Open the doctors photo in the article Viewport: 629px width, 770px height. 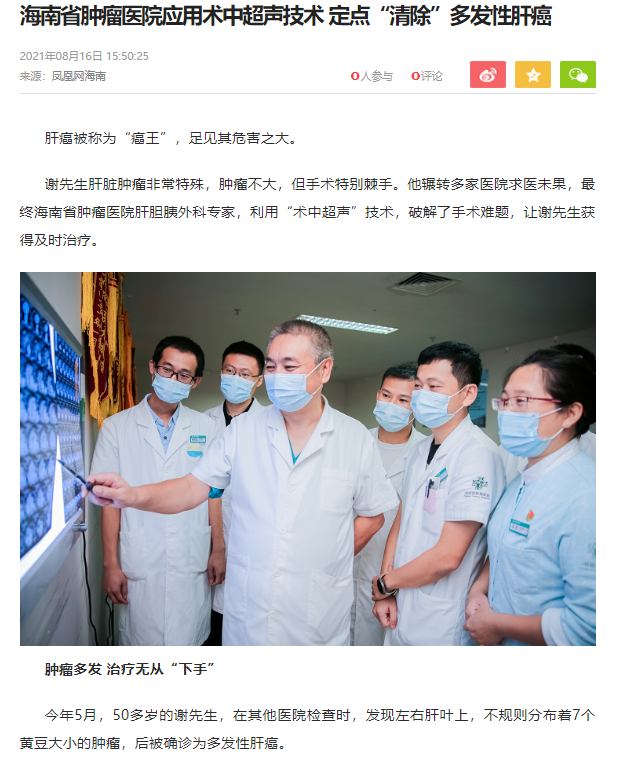(x=308, y=458)
